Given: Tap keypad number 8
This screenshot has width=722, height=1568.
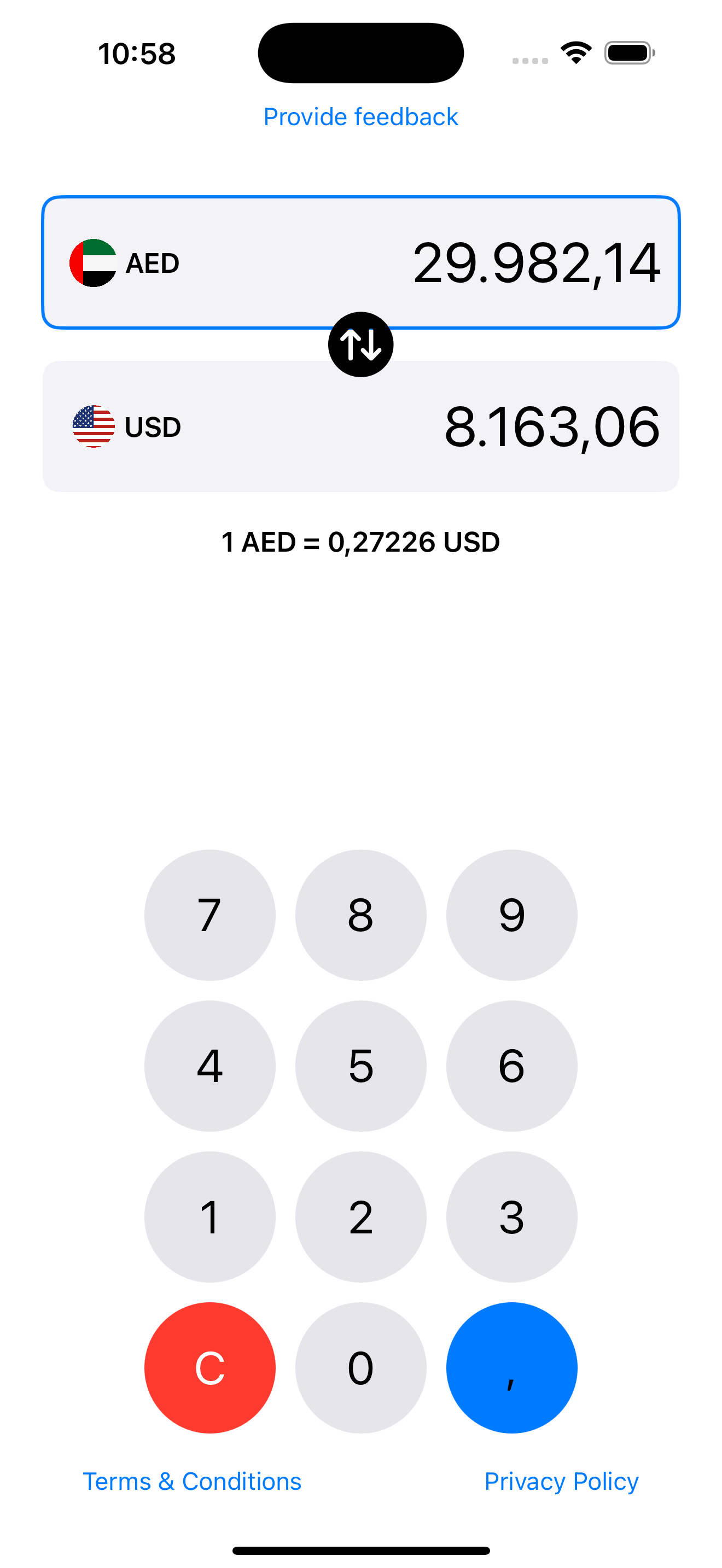Looking at the screenshot, I should click(360, 915).
